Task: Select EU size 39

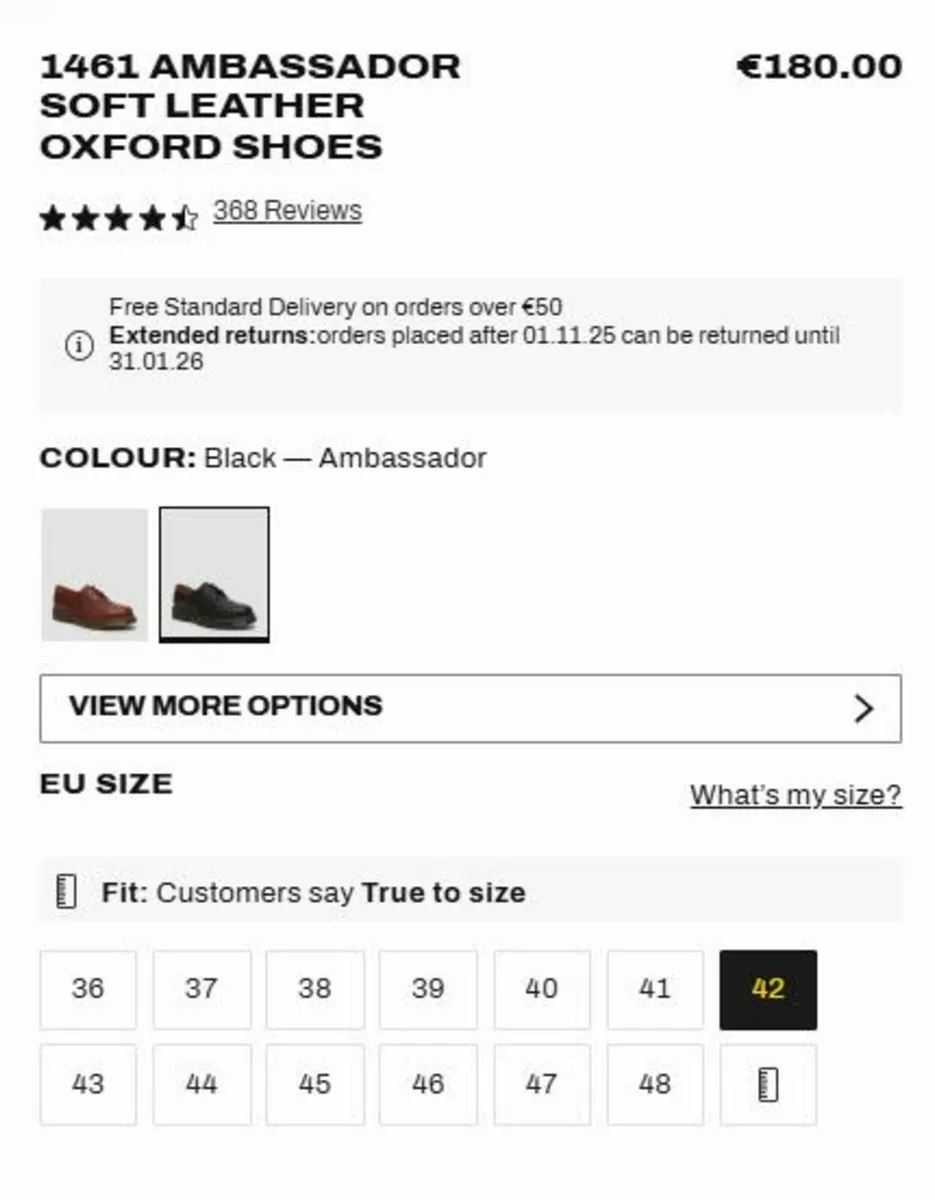Action: tap(428, 990)
